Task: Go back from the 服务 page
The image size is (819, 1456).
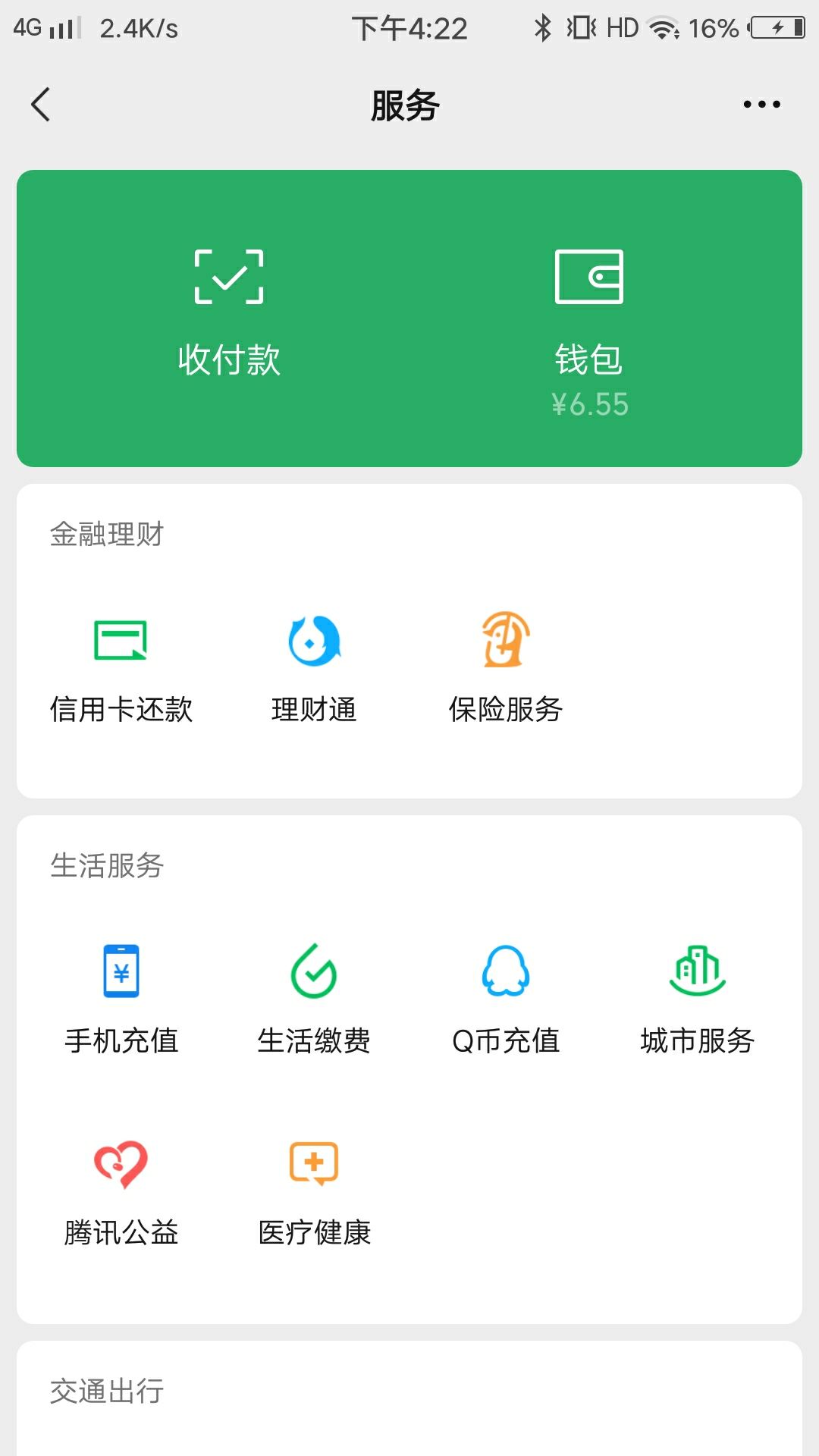Action: coord(41,105)
